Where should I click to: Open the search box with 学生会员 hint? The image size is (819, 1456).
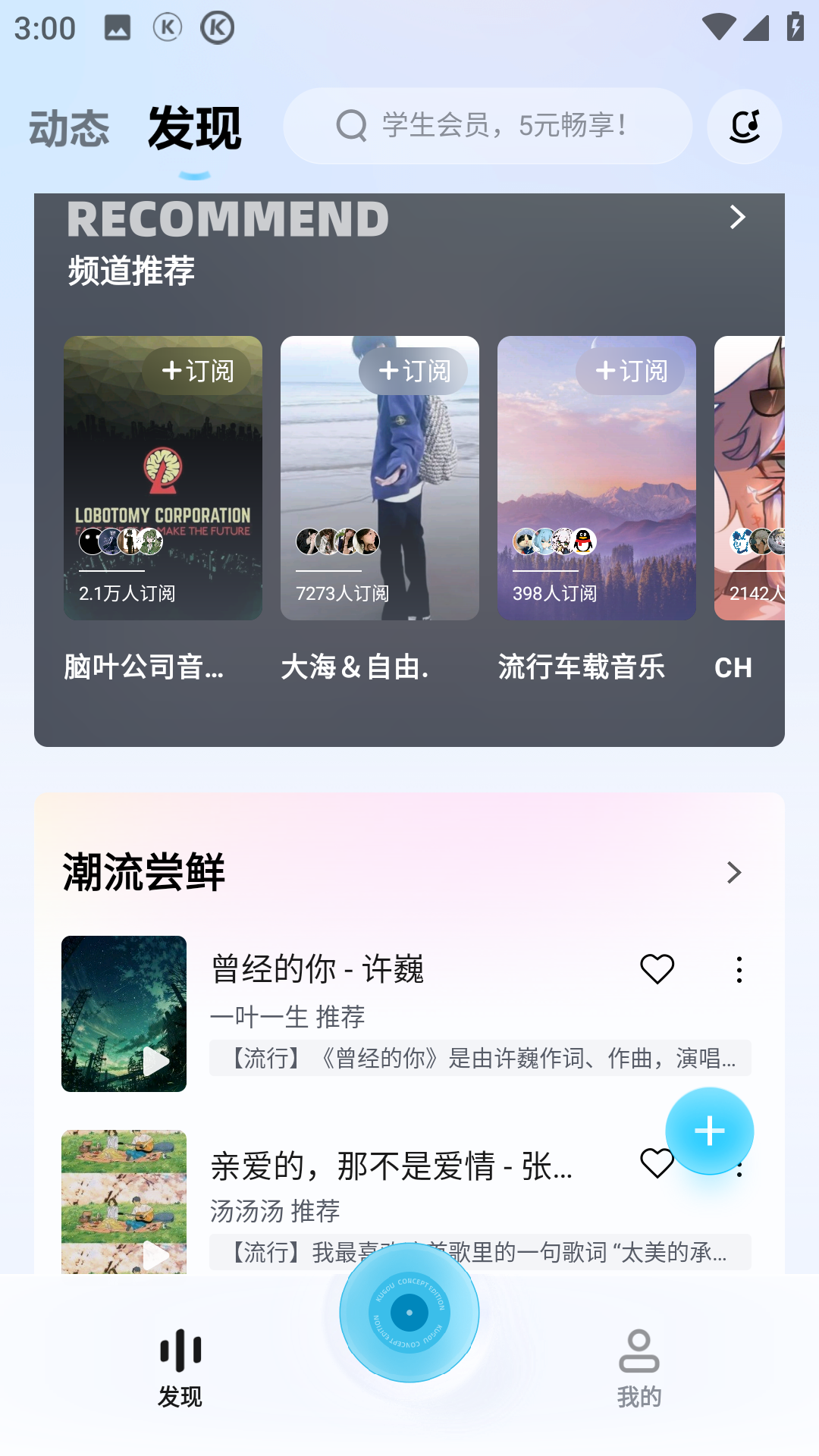click(487, 126)
